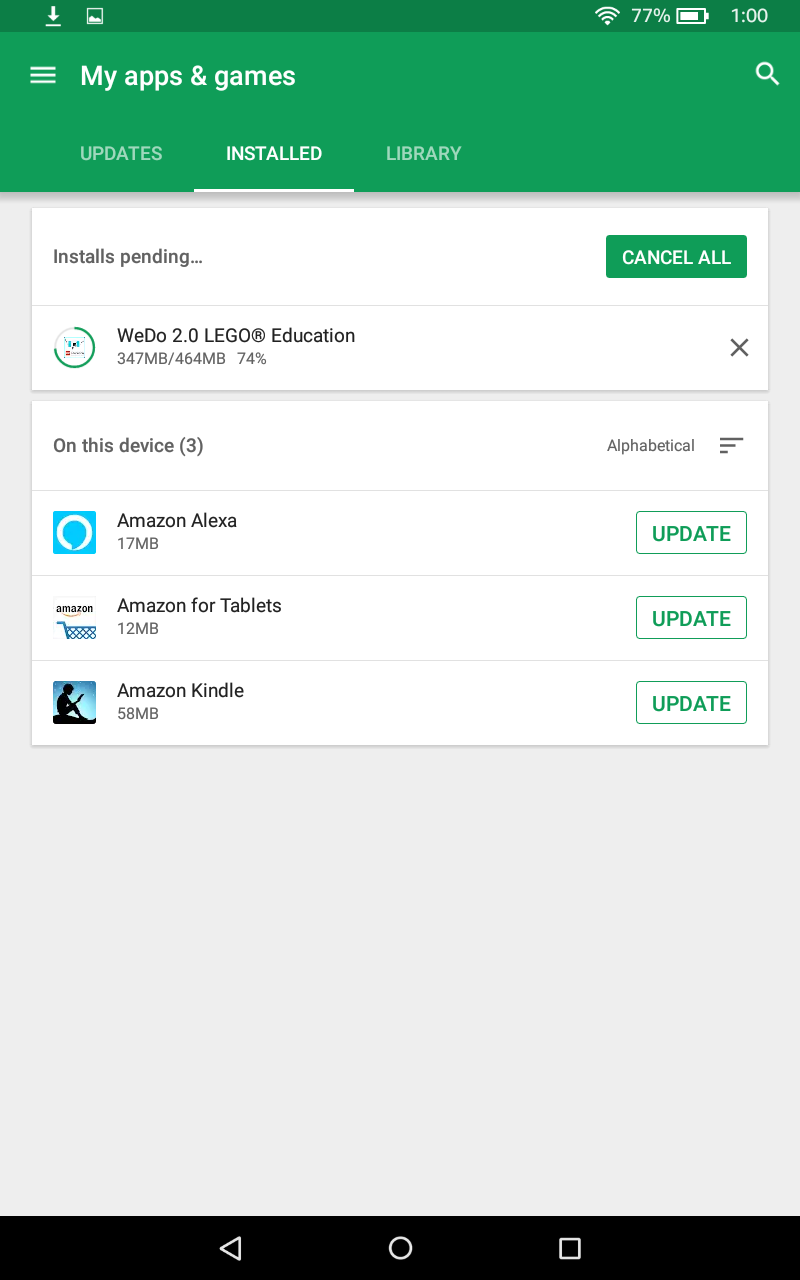Cancel the WeDo 2.0 LEGO download
Screen dimensions: 800x1280
pos(739,348)
